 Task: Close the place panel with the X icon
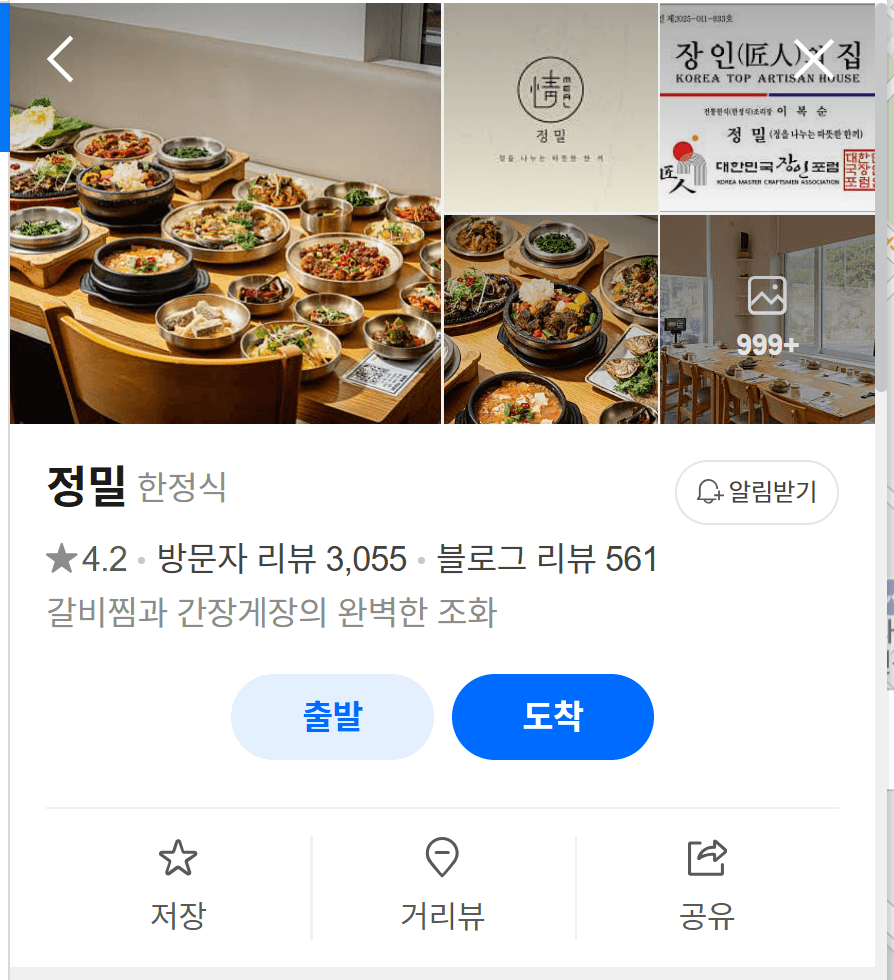pyautogui.click(x=813, y=58)
